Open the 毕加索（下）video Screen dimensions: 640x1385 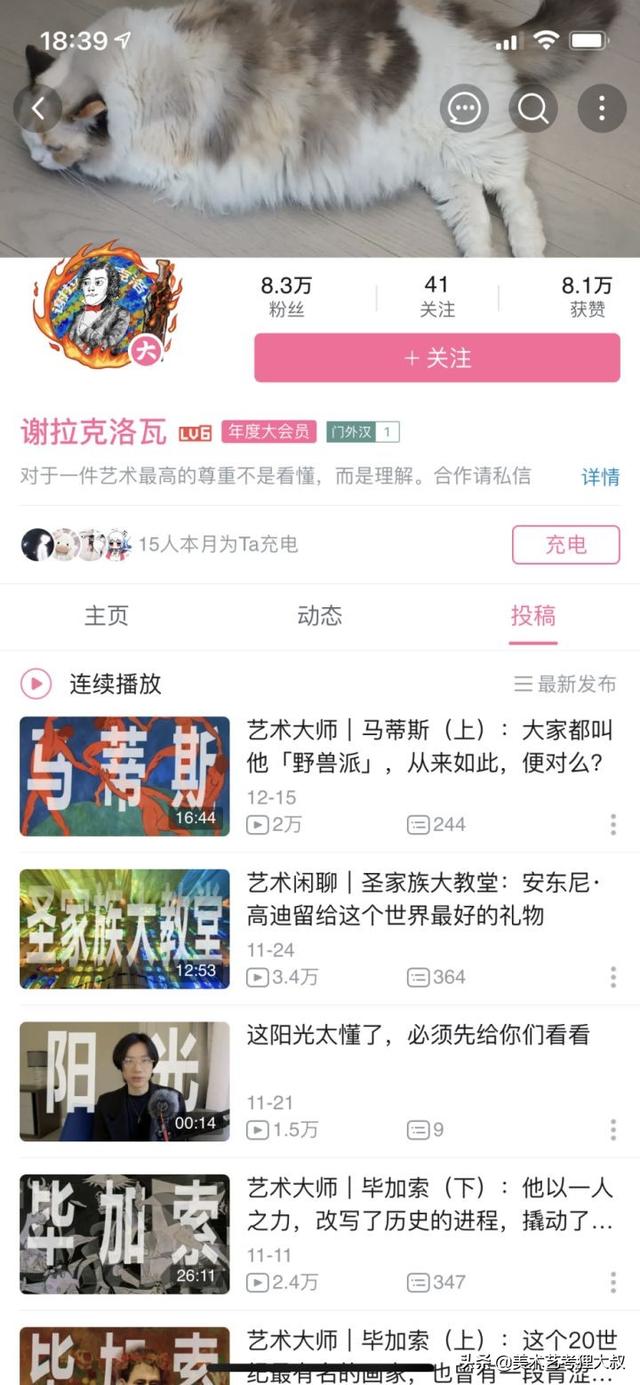click(x=320, y=1234)
